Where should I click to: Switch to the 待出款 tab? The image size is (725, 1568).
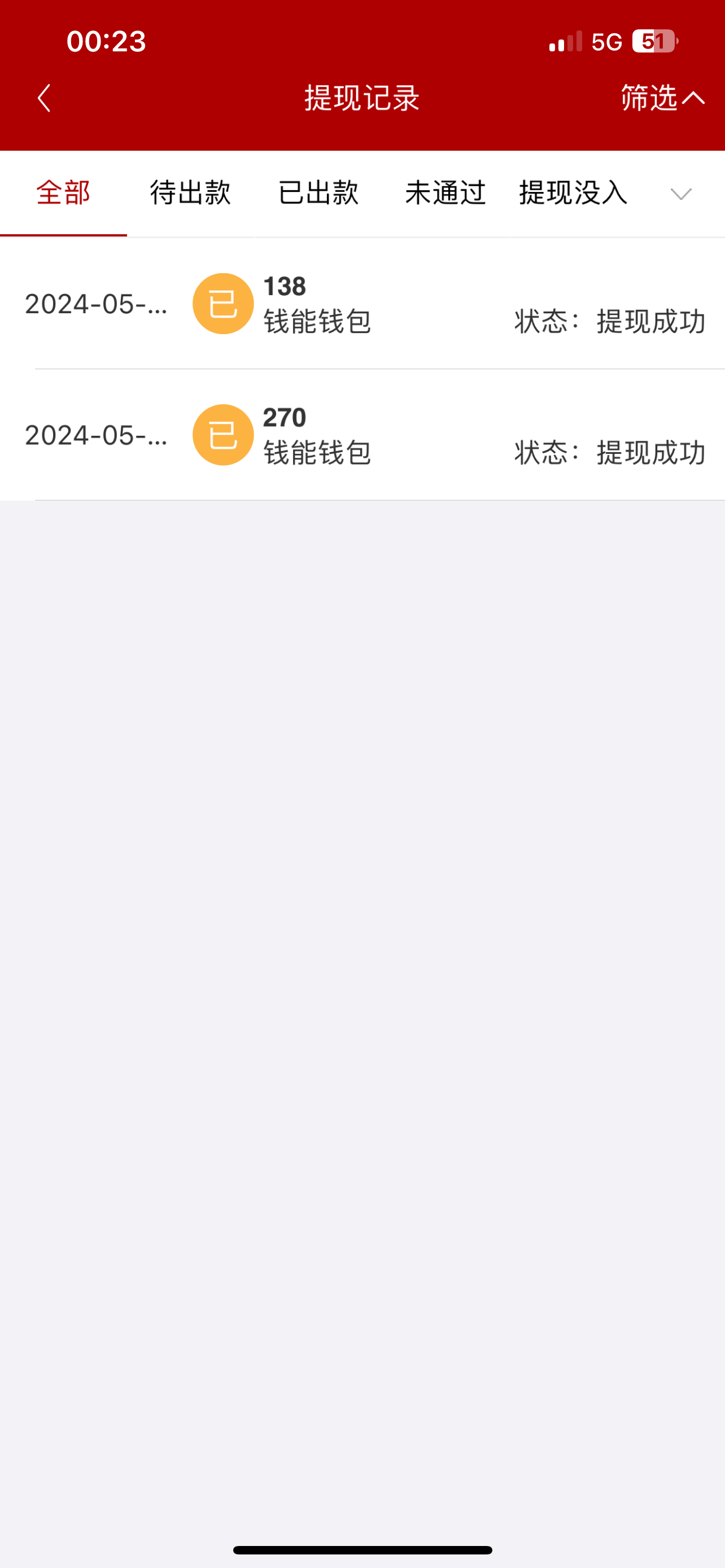click(x=190, y=194)
